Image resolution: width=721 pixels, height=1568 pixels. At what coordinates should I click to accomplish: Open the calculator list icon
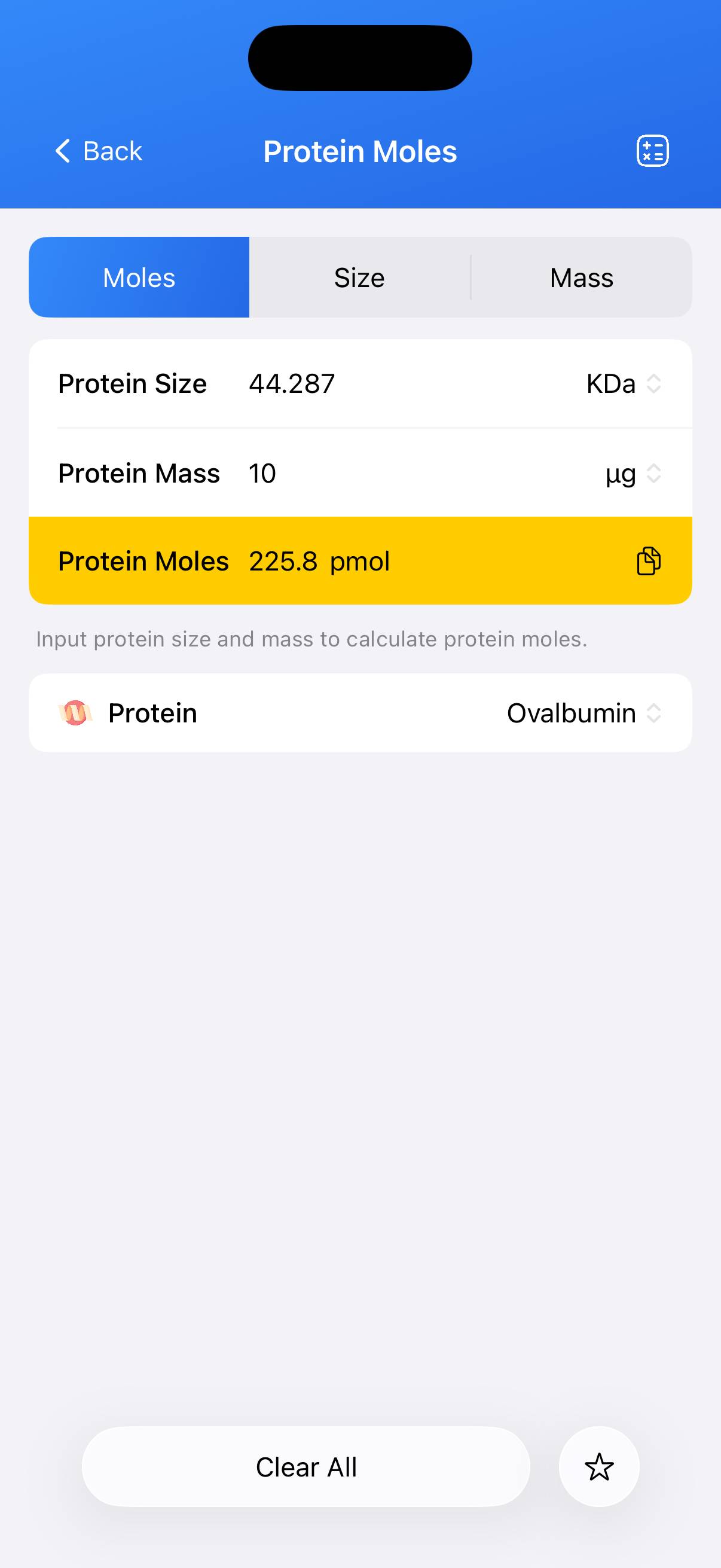tap(652, 151)
